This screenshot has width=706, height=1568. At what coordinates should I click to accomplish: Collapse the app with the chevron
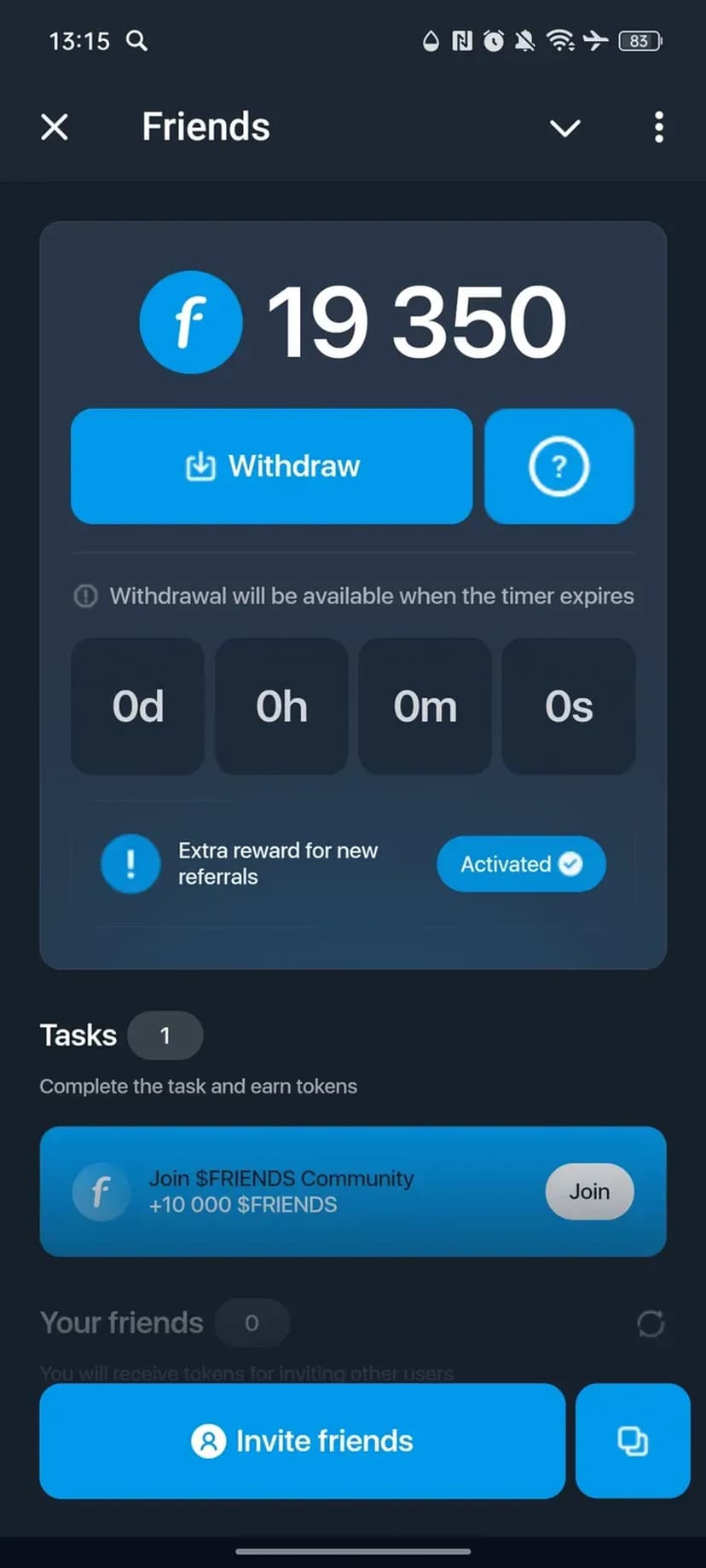(x=564, y=129)
